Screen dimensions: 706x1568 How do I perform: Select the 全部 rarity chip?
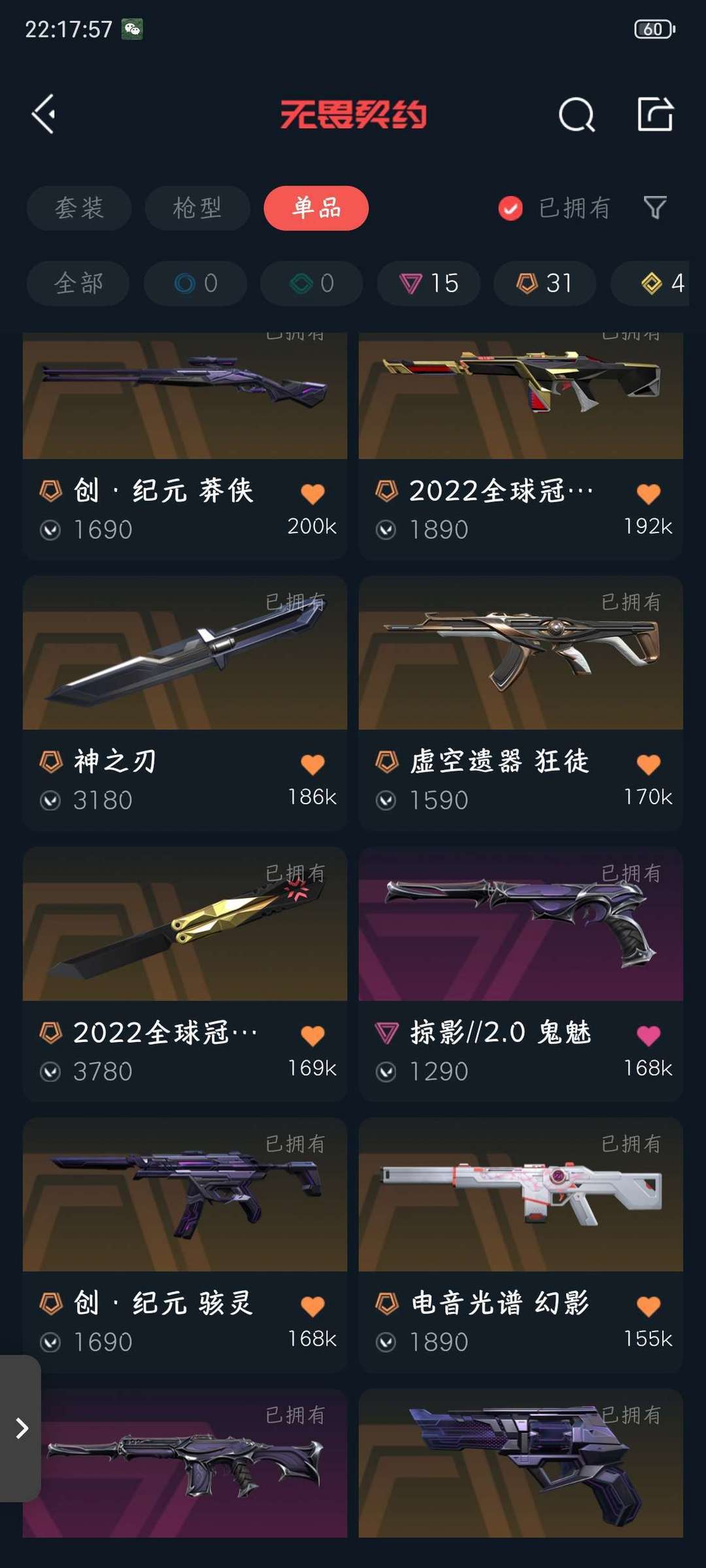pos(78,284)
